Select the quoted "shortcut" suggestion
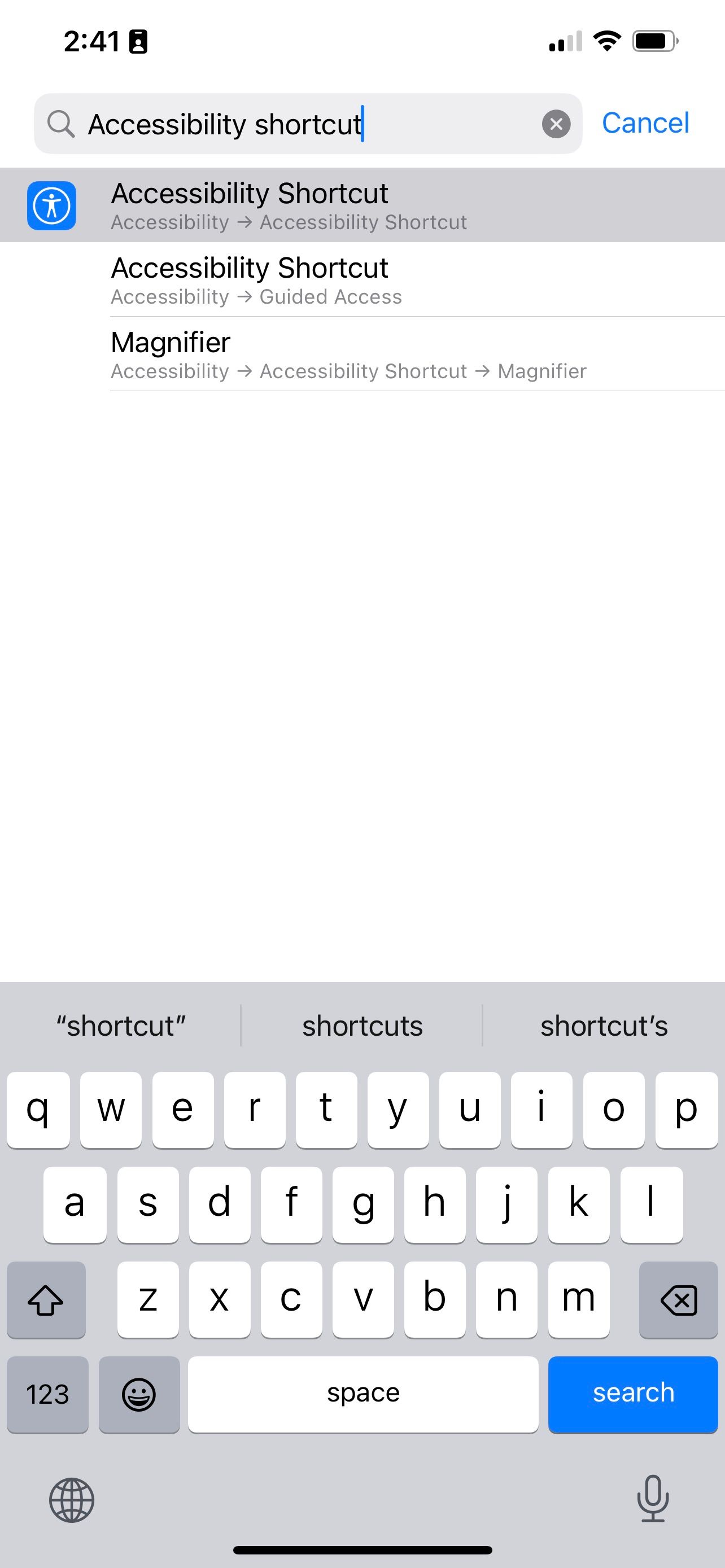This screenshot has width=725, height=1568. pyautogui.click(x=120, y=1026)
